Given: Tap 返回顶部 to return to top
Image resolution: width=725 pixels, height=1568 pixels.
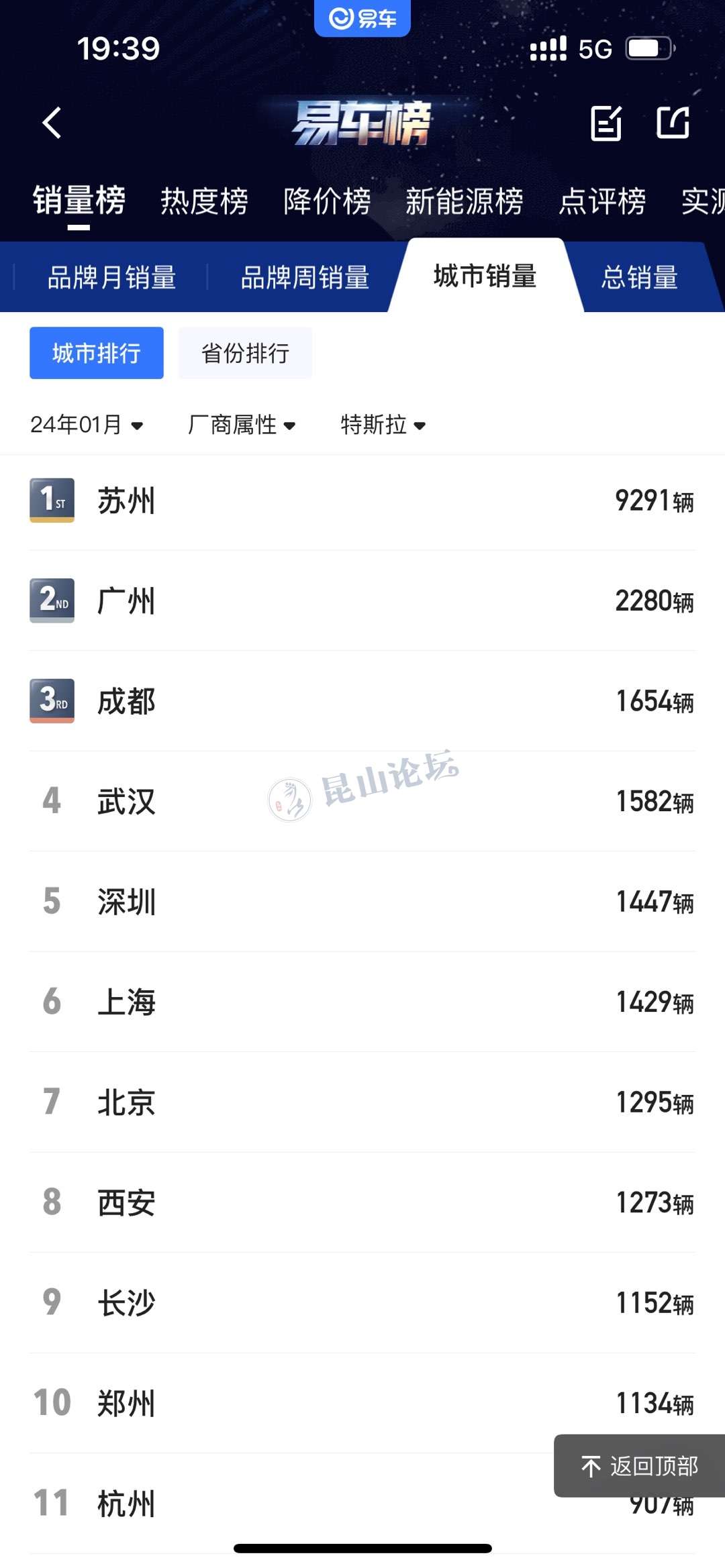Looking at the screenshot, I should point(639,1466).
